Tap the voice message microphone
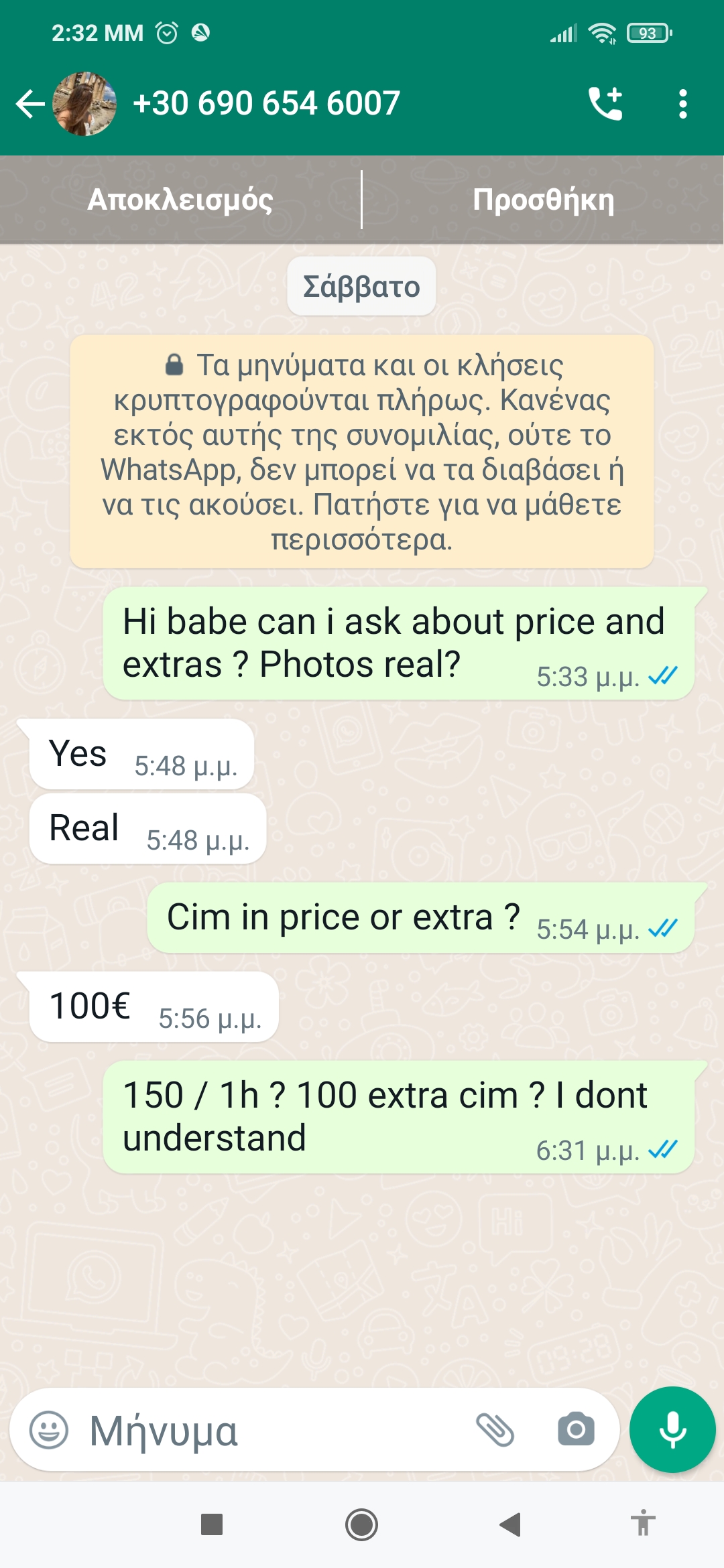The image size is (724, 1568). click(x=672, y=1429)
